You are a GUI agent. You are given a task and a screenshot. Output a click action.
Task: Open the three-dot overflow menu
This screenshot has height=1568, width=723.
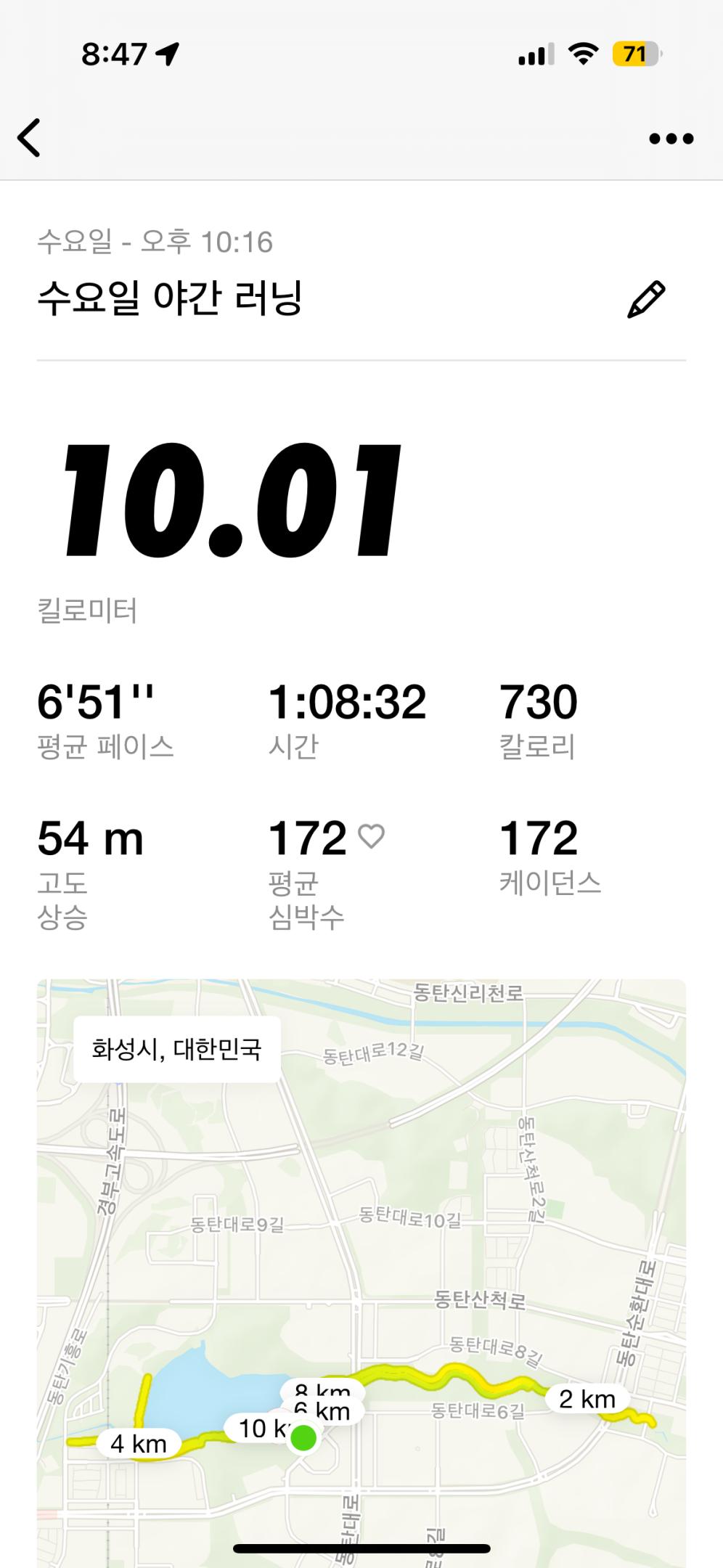coord(671,138)
